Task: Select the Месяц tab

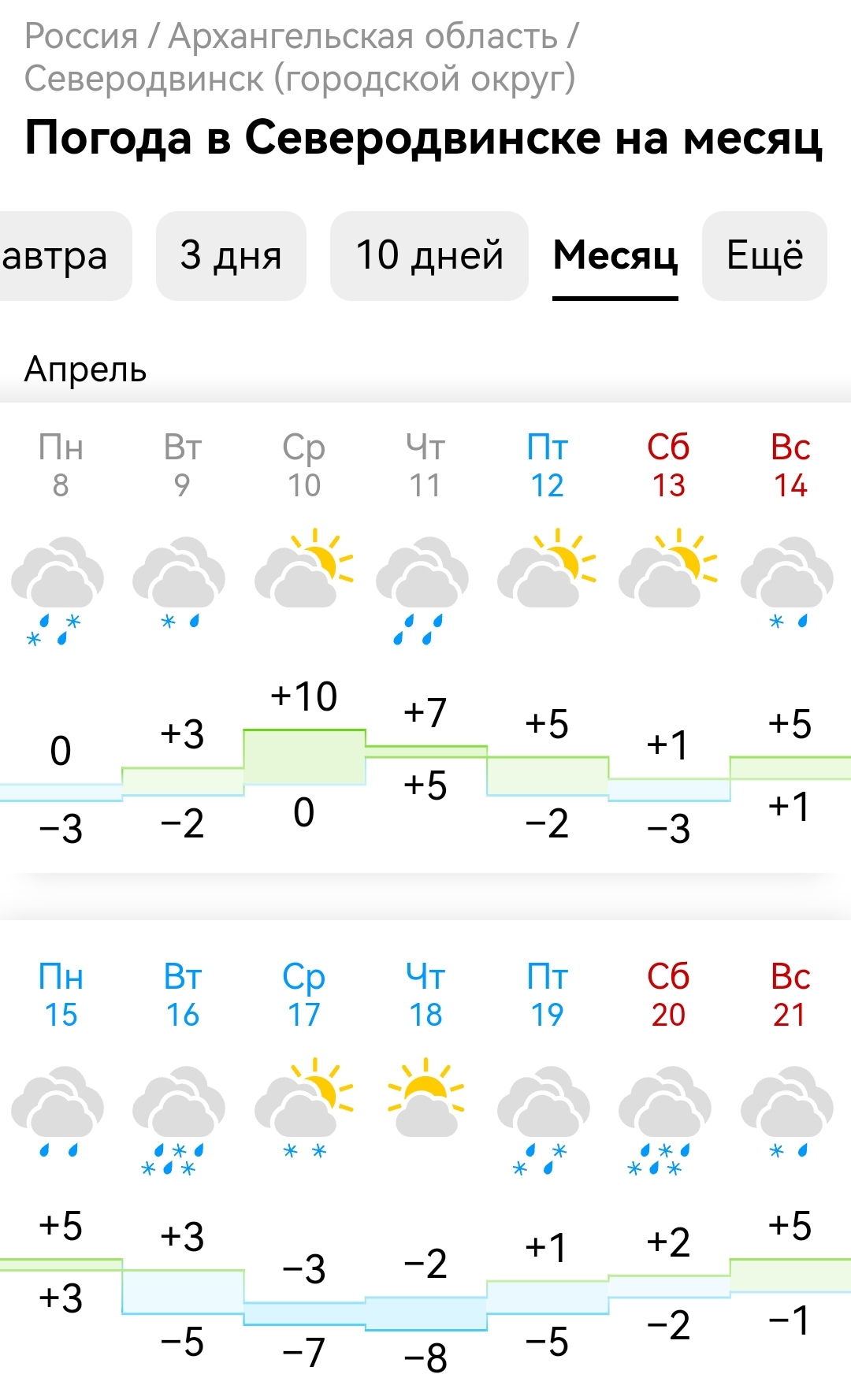Action: tap(615, 256)
